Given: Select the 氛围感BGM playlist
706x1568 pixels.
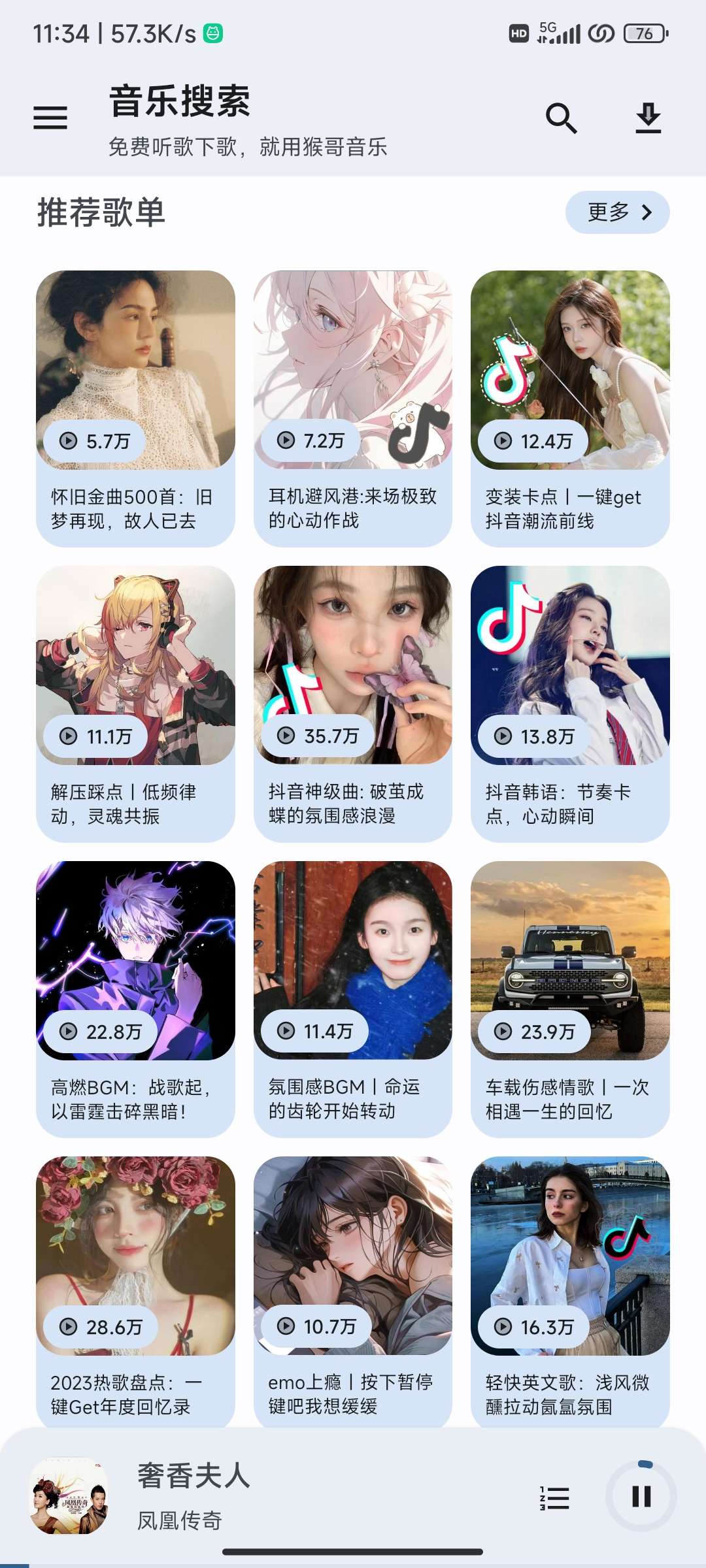Looking at the screenshot, I should (x=352, y=999).
